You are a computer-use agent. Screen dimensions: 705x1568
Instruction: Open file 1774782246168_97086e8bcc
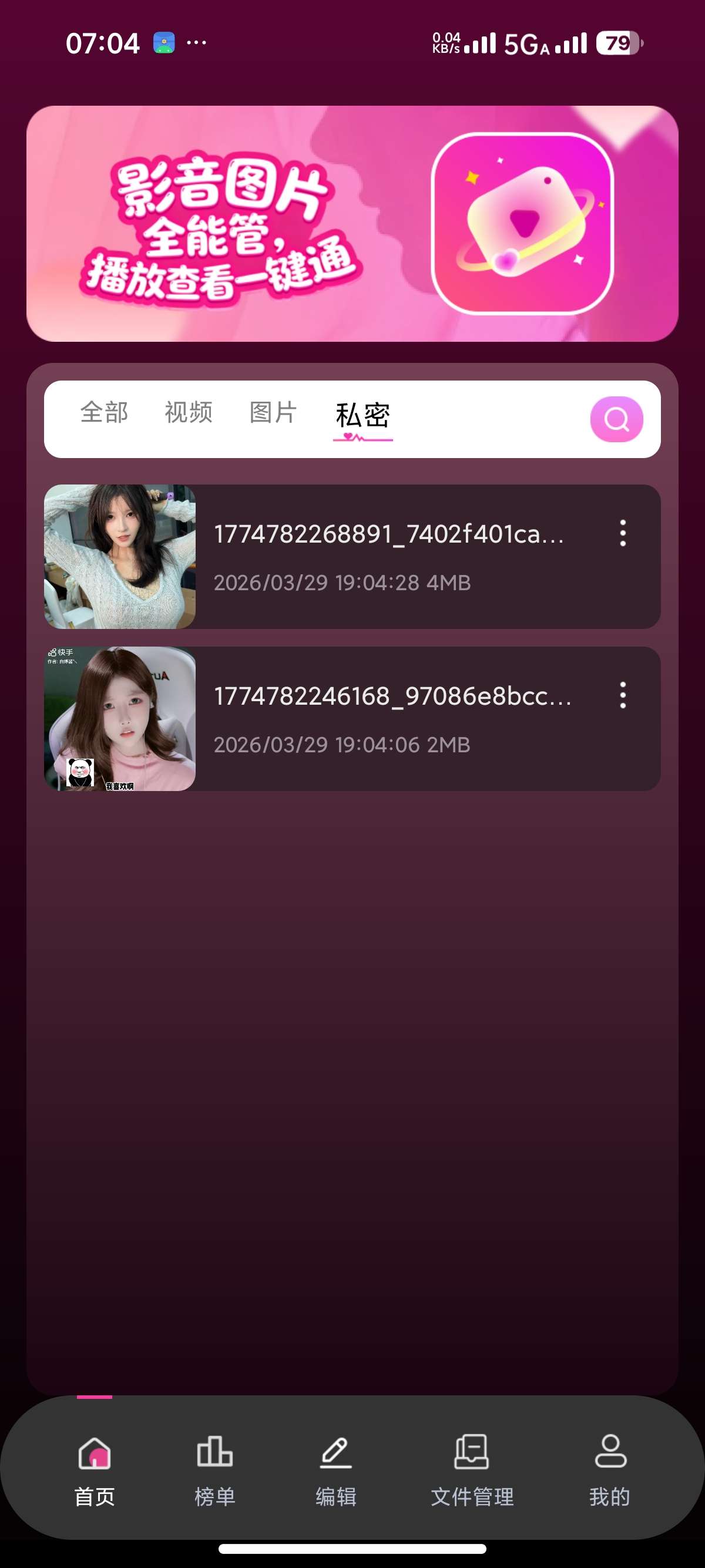(390, 718)
